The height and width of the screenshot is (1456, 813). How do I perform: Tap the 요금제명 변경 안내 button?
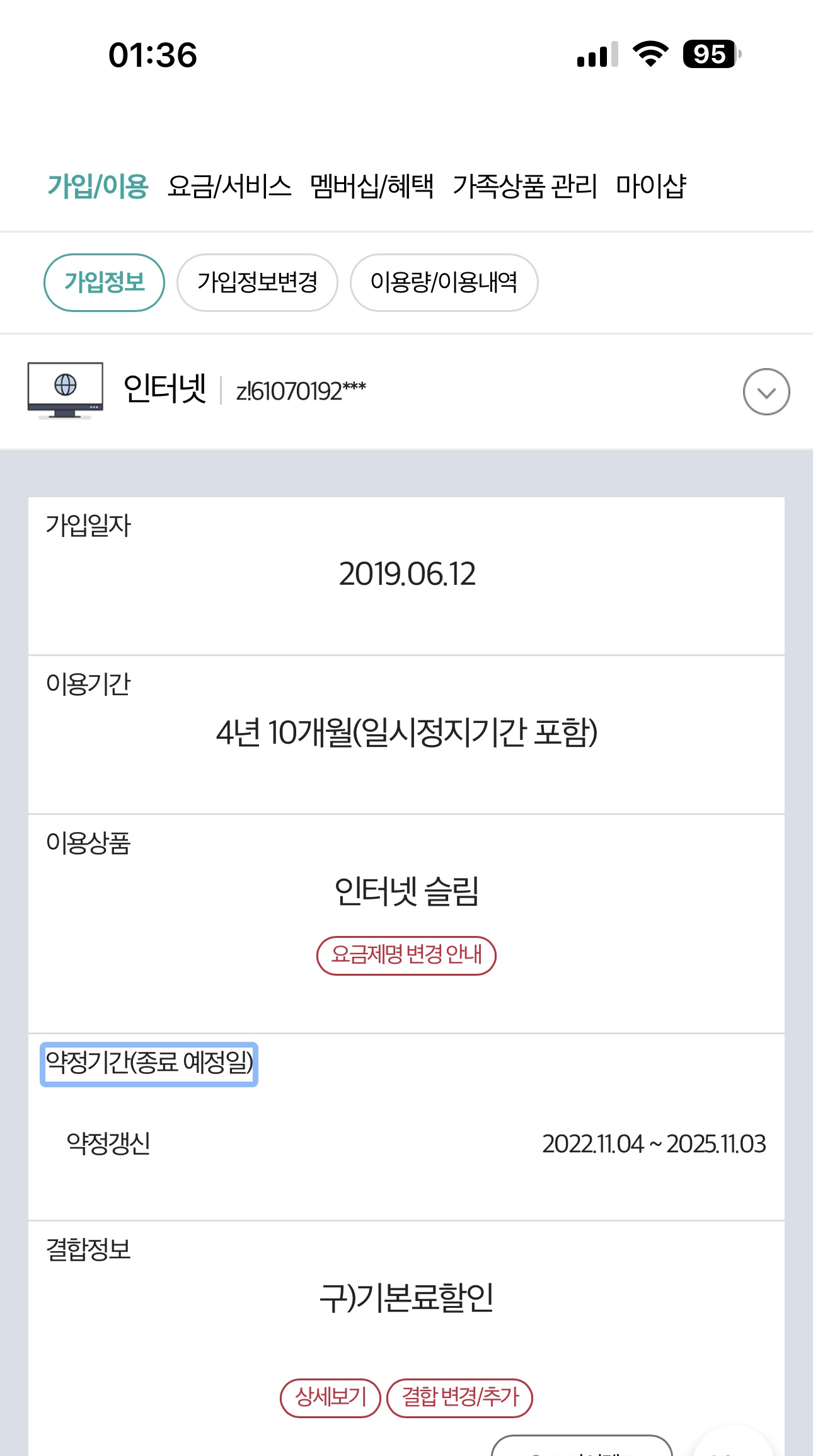click(407, 956)
